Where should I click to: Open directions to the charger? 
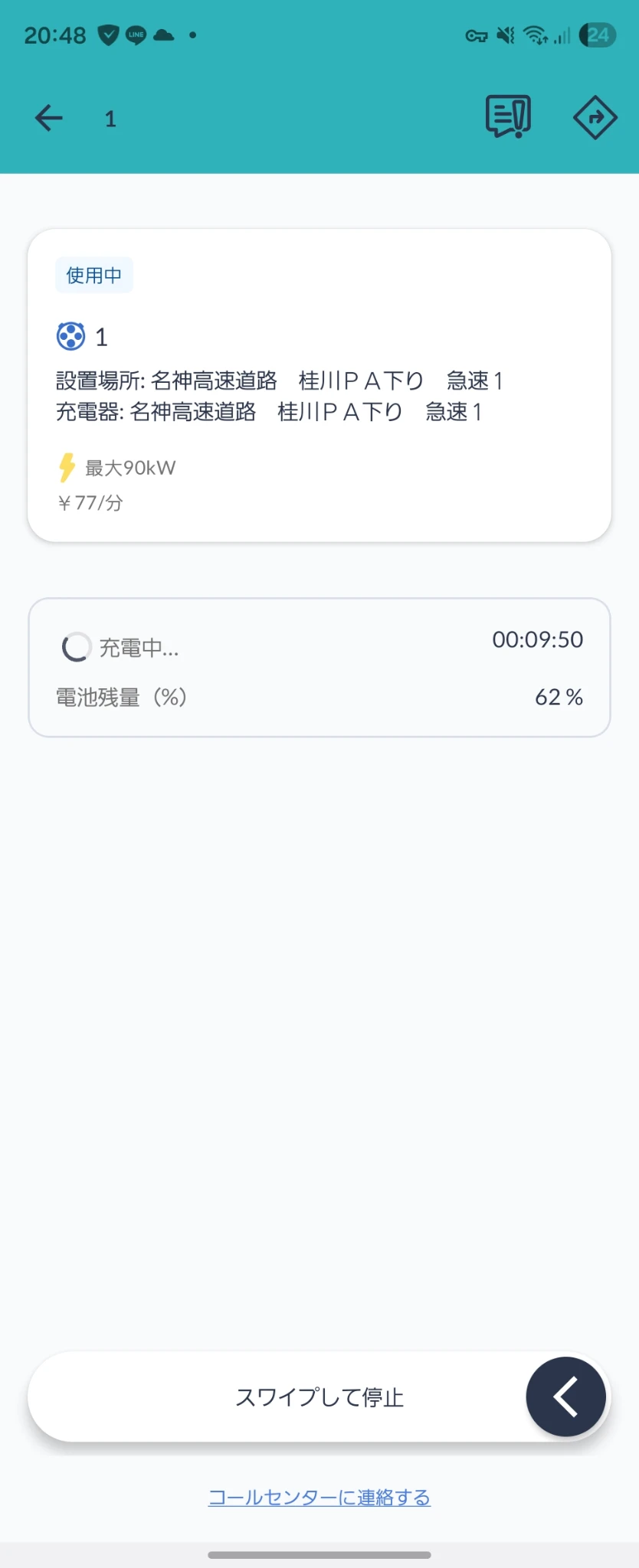pos(595,117)
